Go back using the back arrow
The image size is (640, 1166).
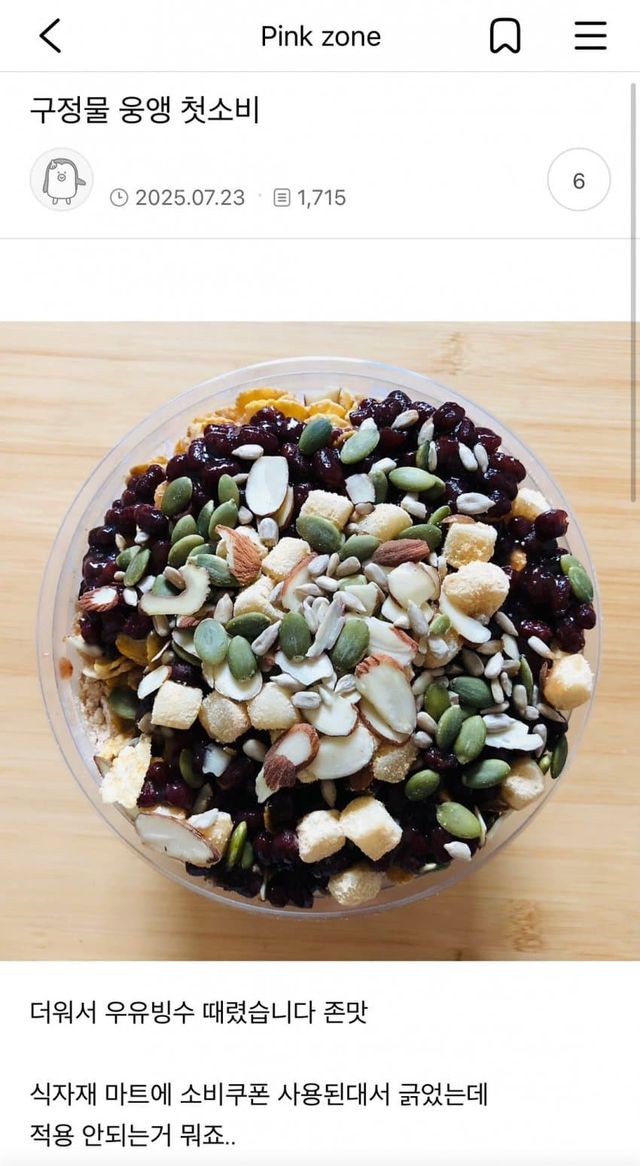(x=50, y=36)
